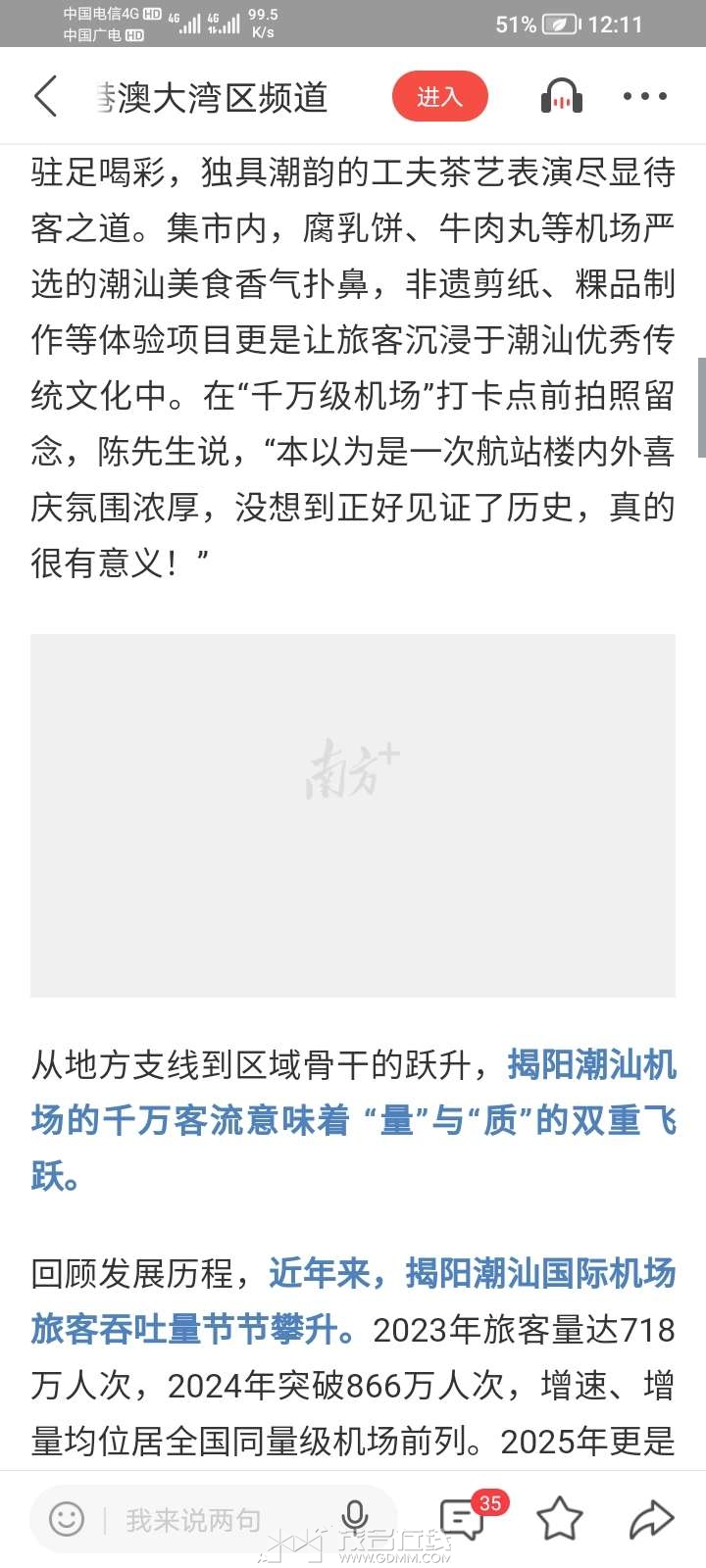706x1568 pixels.
Task: Open the article image placeholder
Action: 353,815
